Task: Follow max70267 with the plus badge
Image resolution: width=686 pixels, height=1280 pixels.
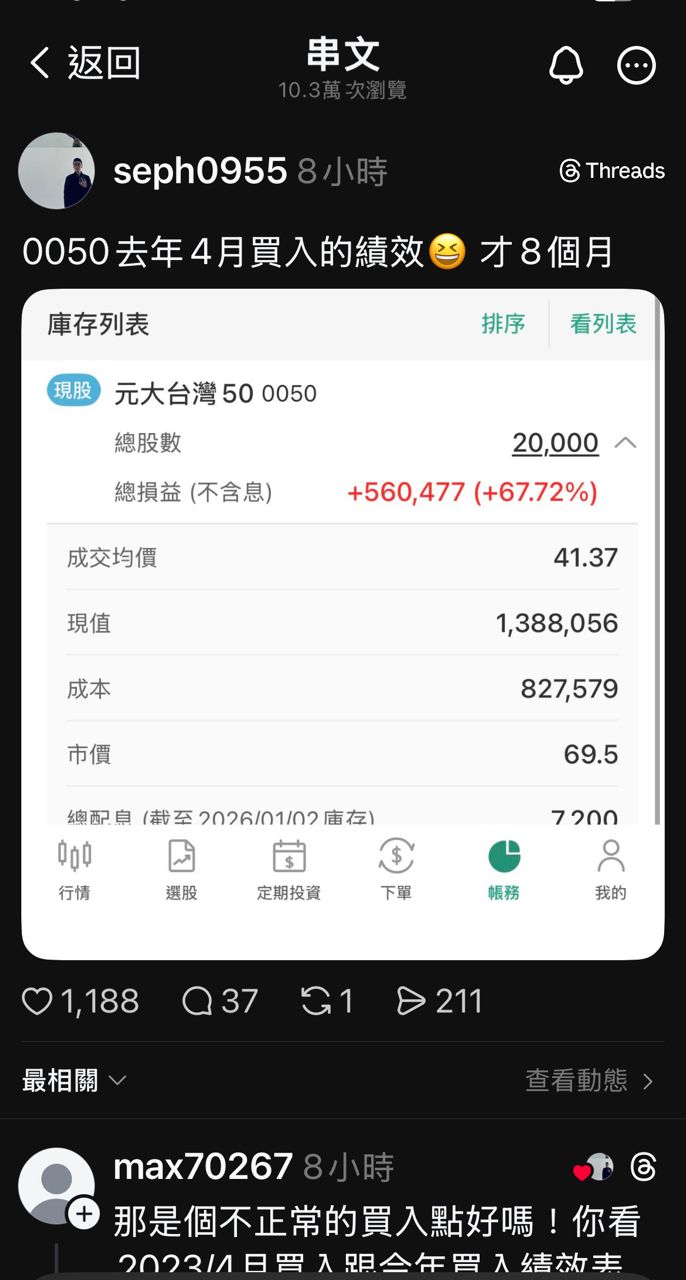Action: coord(84,1213)
